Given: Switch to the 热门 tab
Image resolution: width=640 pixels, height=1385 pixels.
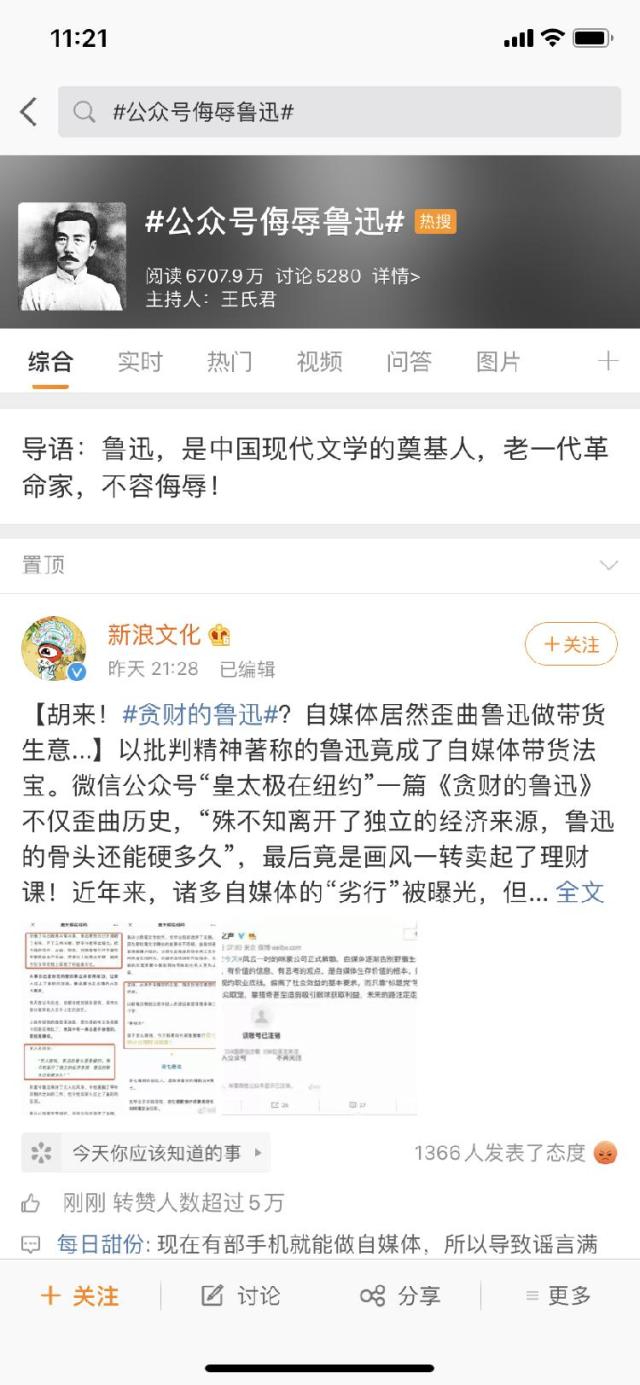Looking at the screenshot, I should coord(229,362).
